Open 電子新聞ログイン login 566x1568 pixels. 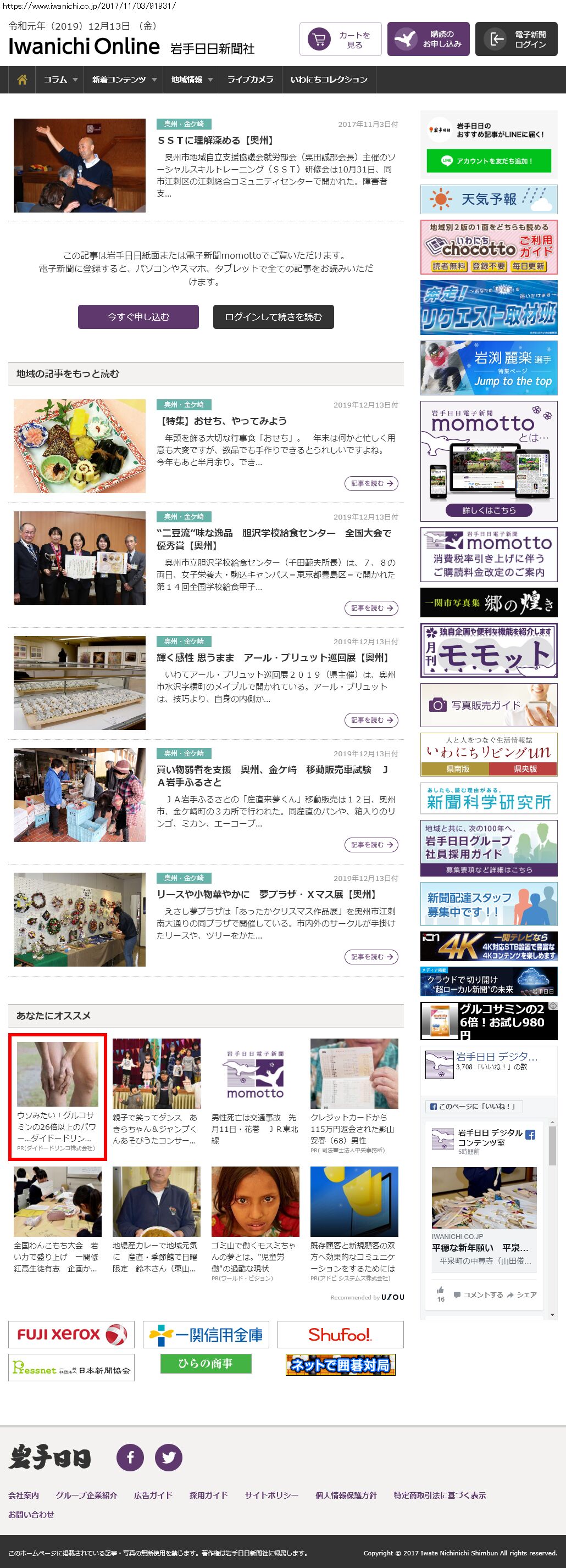pyautogui.click(x=515, y=40)
